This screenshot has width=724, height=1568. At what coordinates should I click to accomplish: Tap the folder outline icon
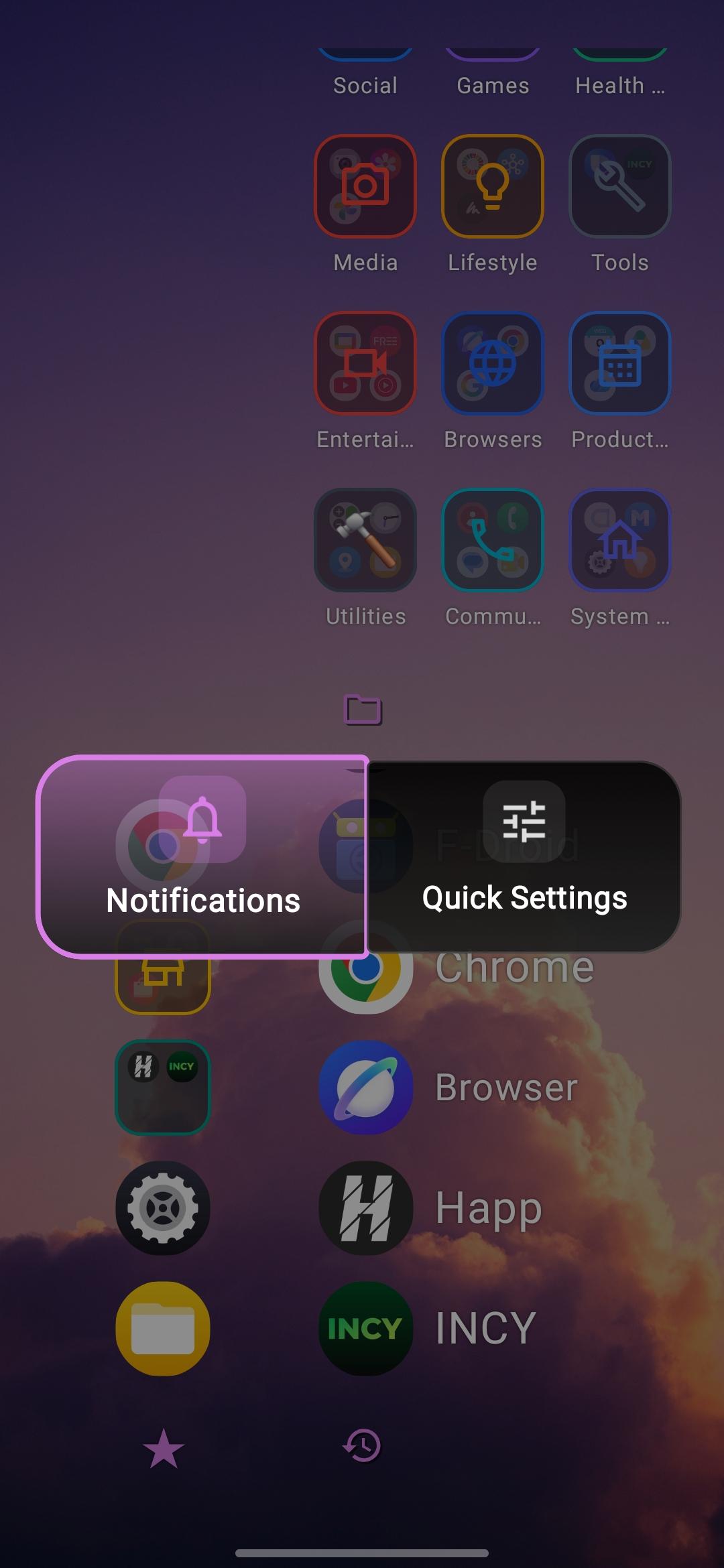click(x=363, y=710)
